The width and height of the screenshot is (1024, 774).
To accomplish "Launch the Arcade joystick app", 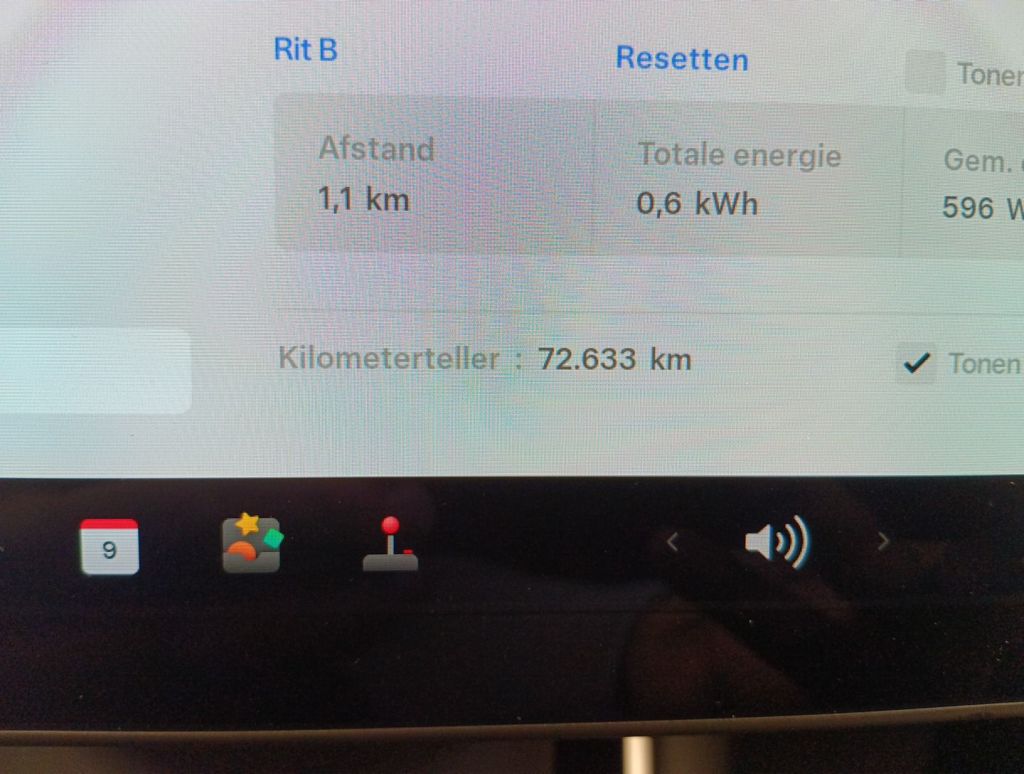I will pyautogui.click(x=390, y=544).
